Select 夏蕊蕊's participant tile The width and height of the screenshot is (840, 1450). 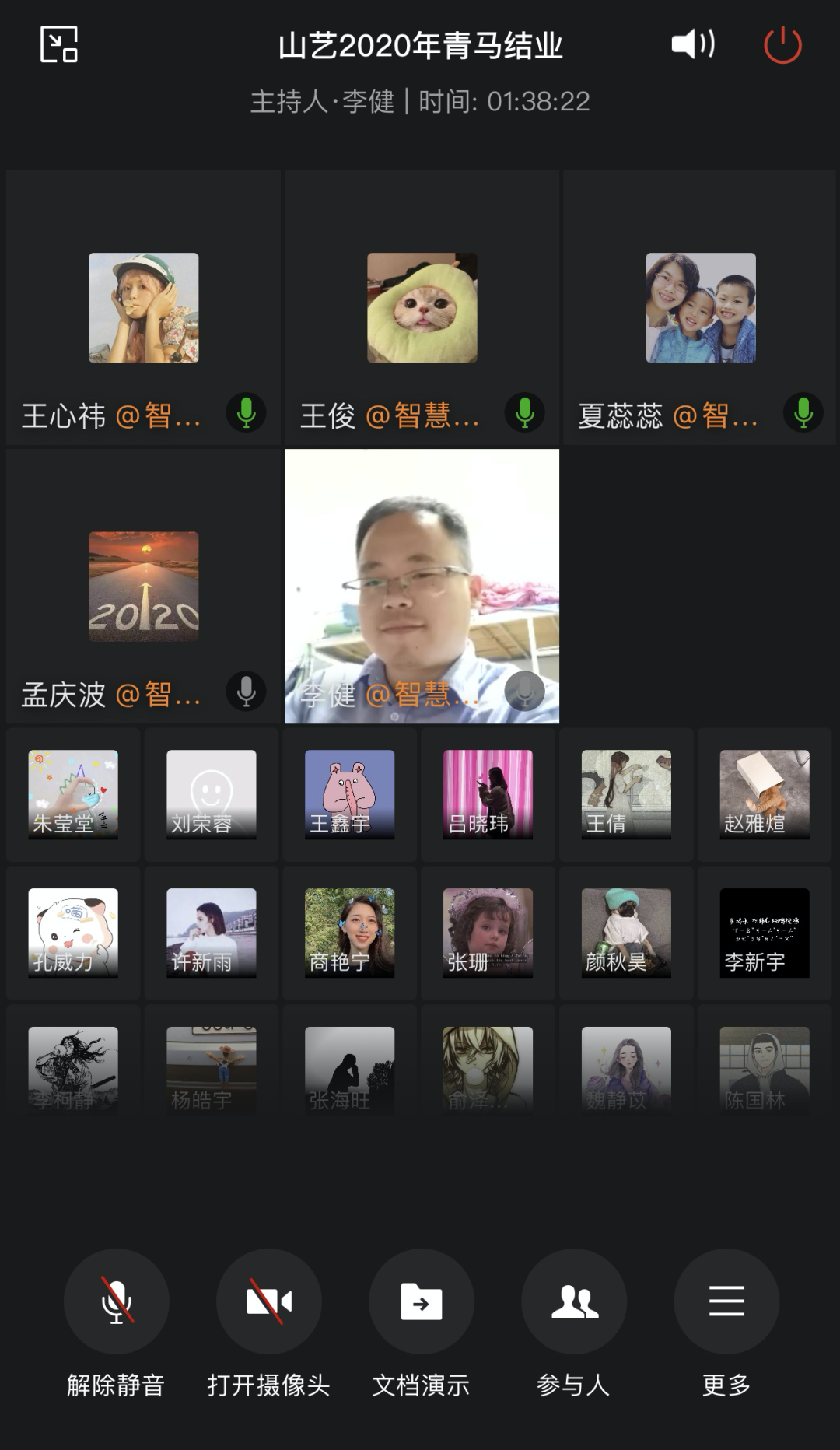click(700, 308)
